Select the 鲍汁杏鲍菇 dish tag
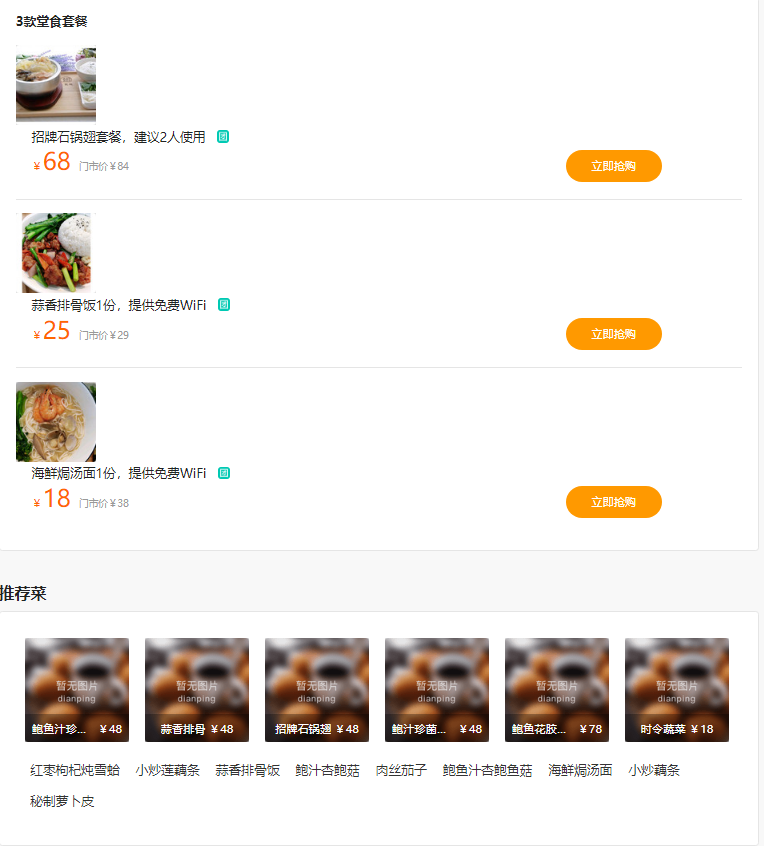Screen dimensions: 764x846 click(327, 770)
